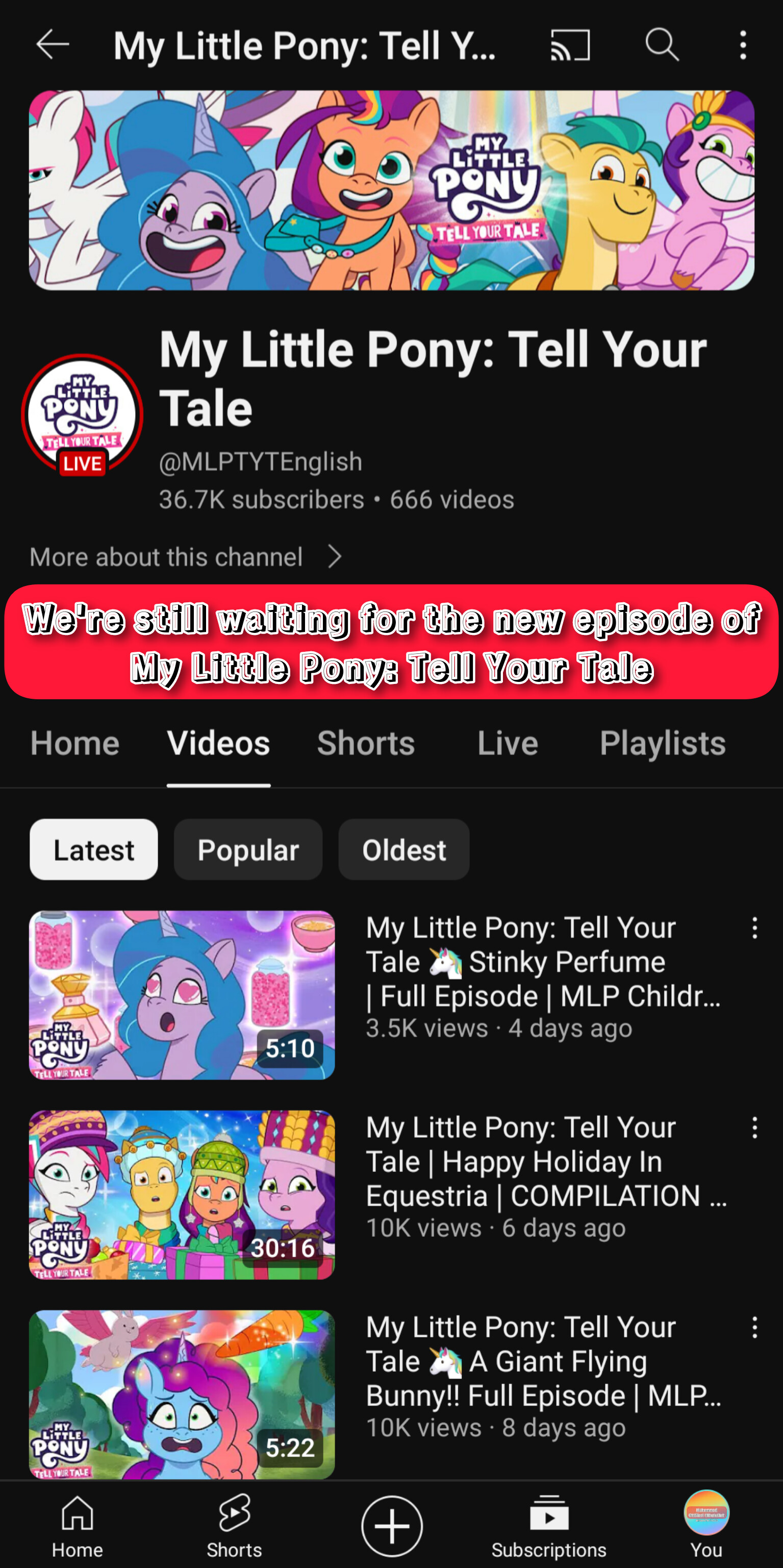Go back using the top arrow
This screenshot has height=1568, width=783.
click(x=53, y=45)
